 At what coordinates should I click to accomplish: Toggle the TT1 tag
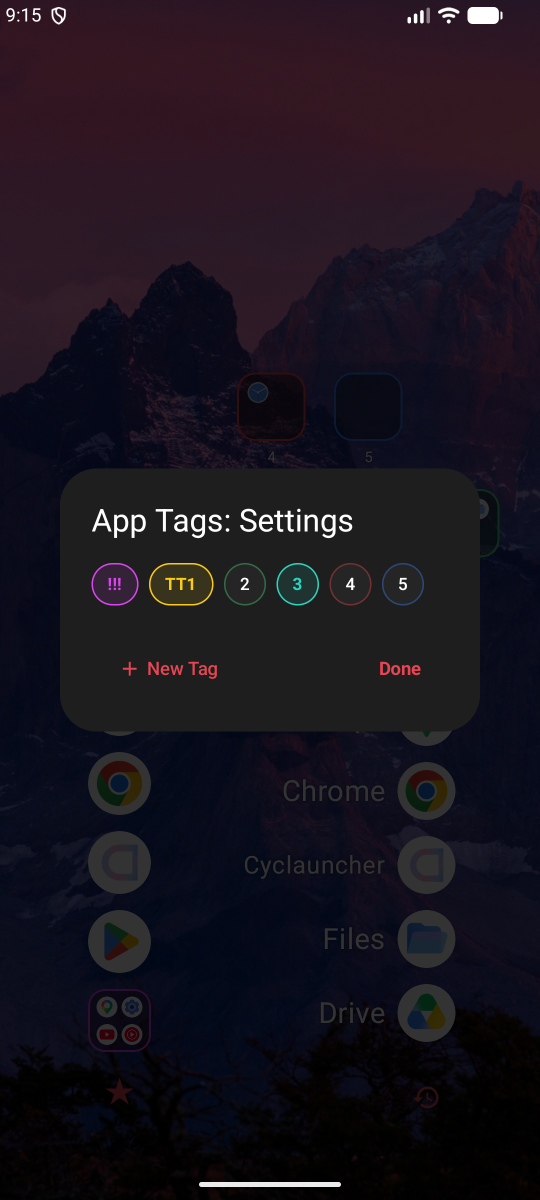click(181, 584)
